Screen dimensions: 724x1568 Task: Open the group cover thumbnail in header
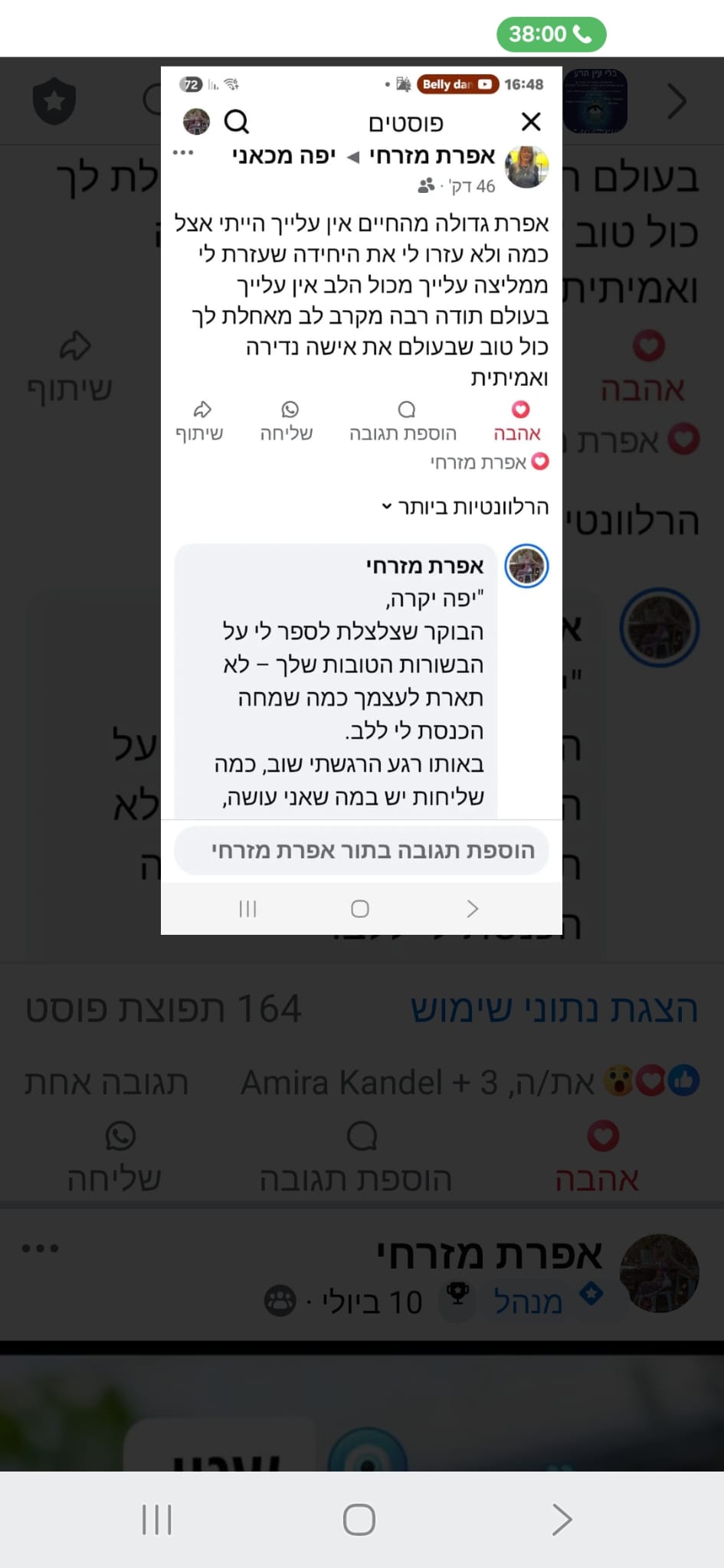tap(595, 100)
